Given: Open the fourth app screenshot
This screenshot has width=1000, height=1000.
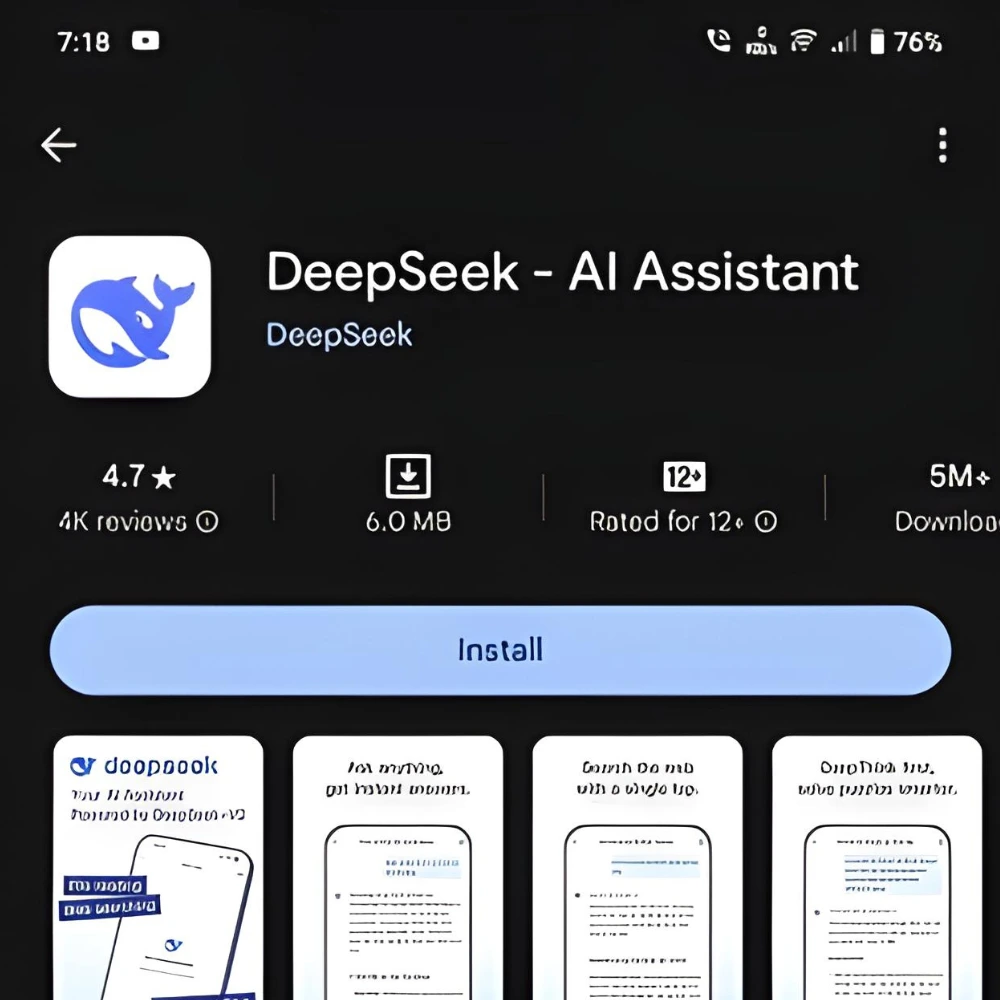Looking at the screenshot, I should [x=877, y=866].
